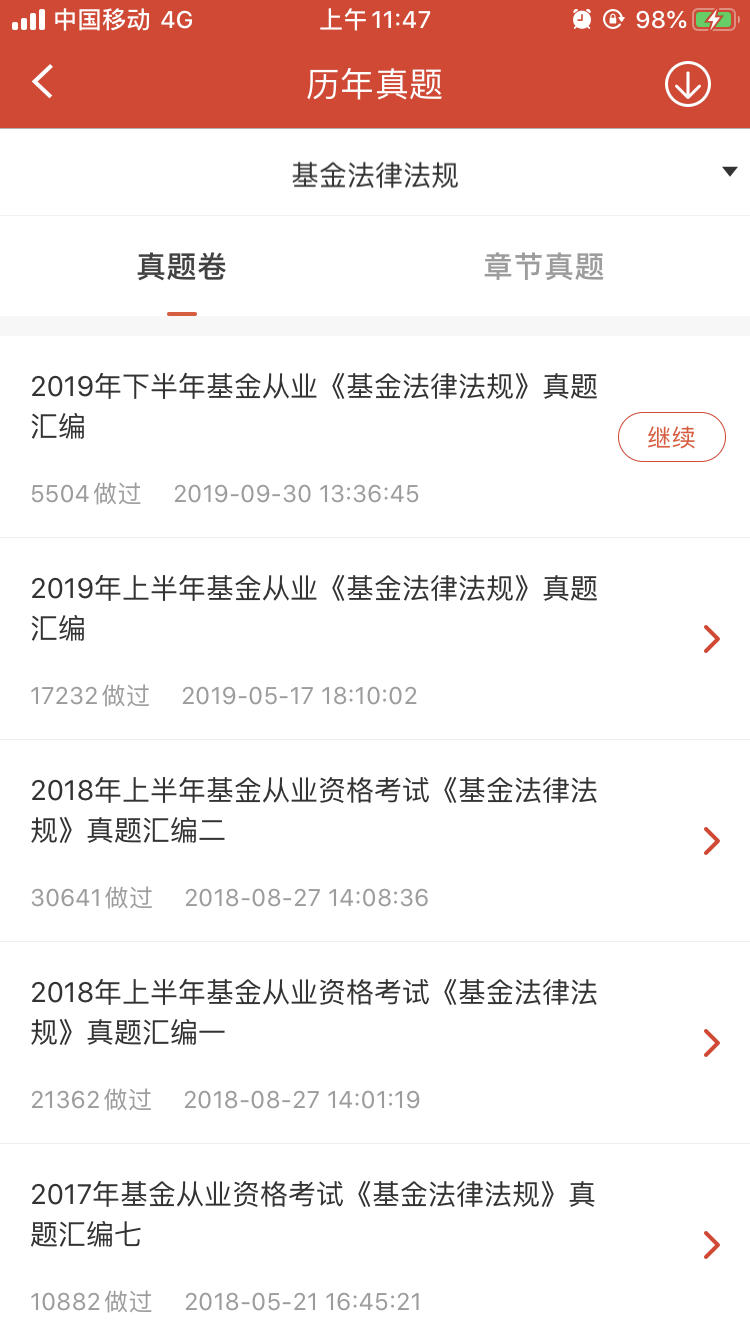
Task: Open 2019年下半年基金从业《基金法律法规》真题汇编
Action: (x=314, y=407)
